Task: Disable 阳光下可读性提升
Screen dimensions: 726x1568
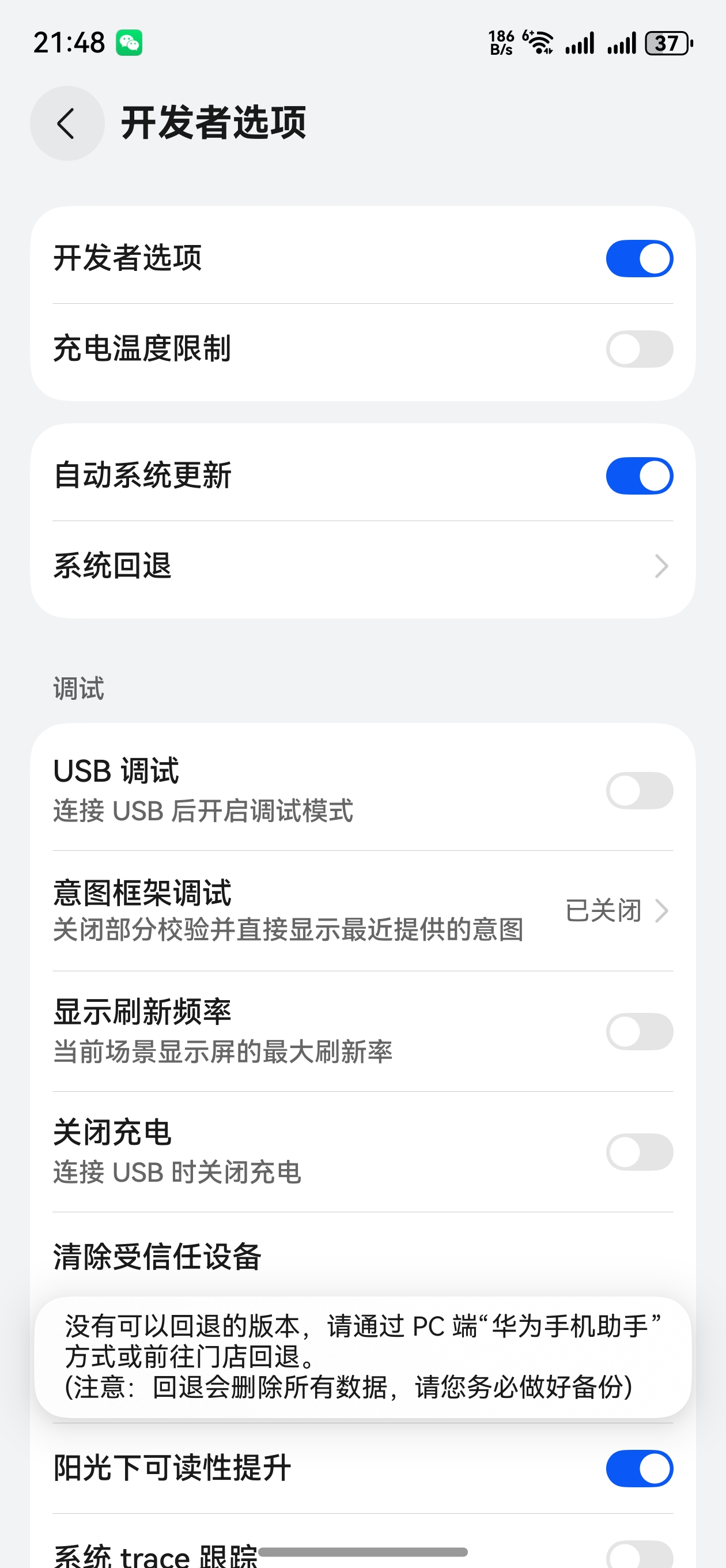Action: pyautogui.click(x=640, y=1468)
